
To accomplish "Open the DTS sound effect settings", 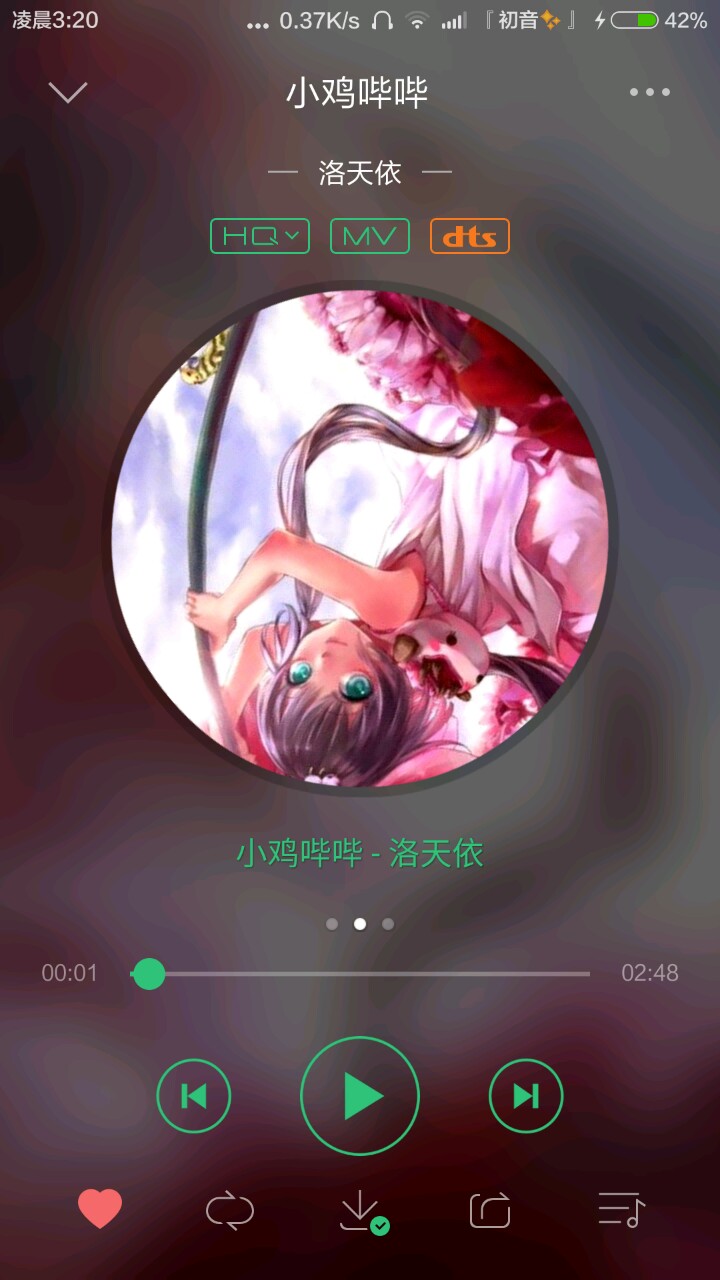I will click(470, 236).
